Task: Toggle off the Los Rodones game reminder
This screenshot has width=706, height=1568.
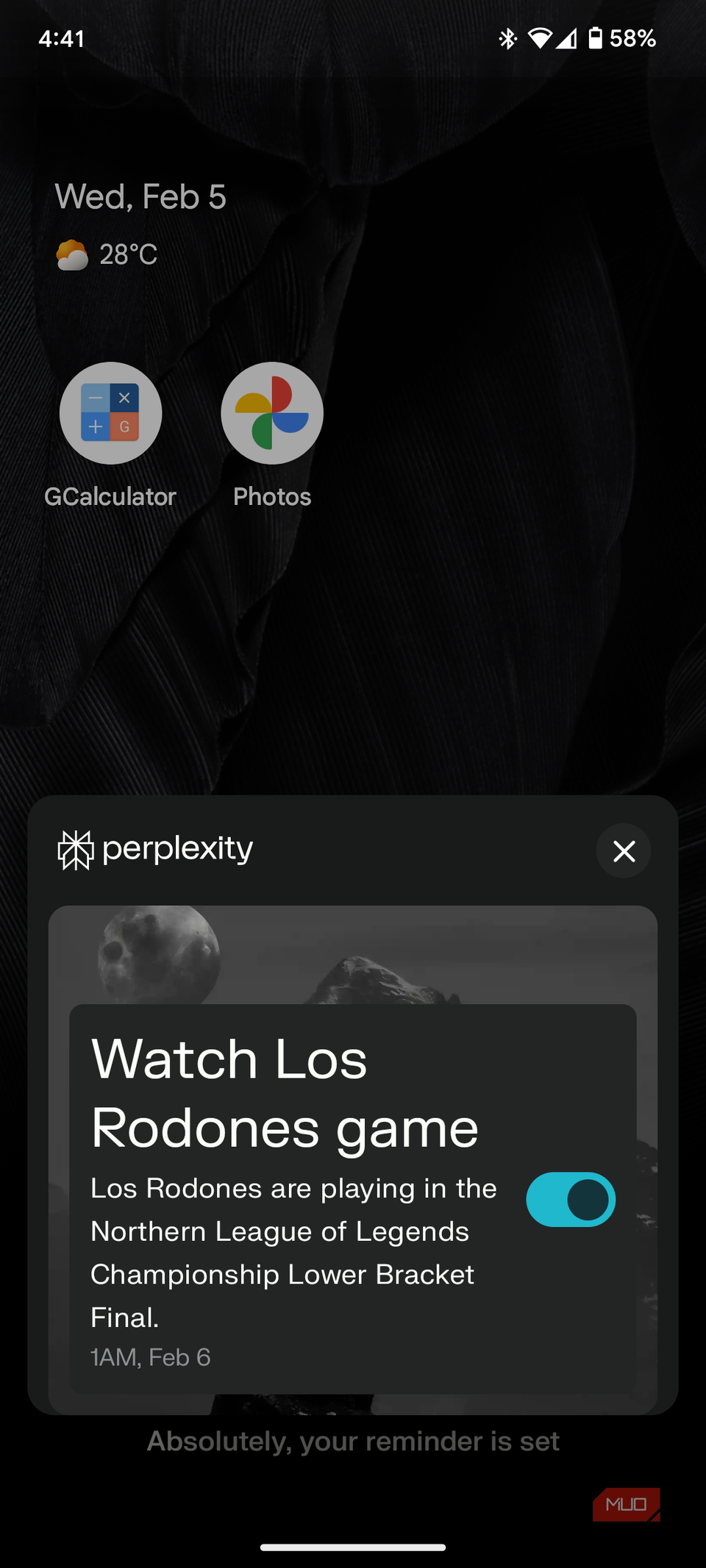Action: pyautogui.click(x=571, y=1200)
